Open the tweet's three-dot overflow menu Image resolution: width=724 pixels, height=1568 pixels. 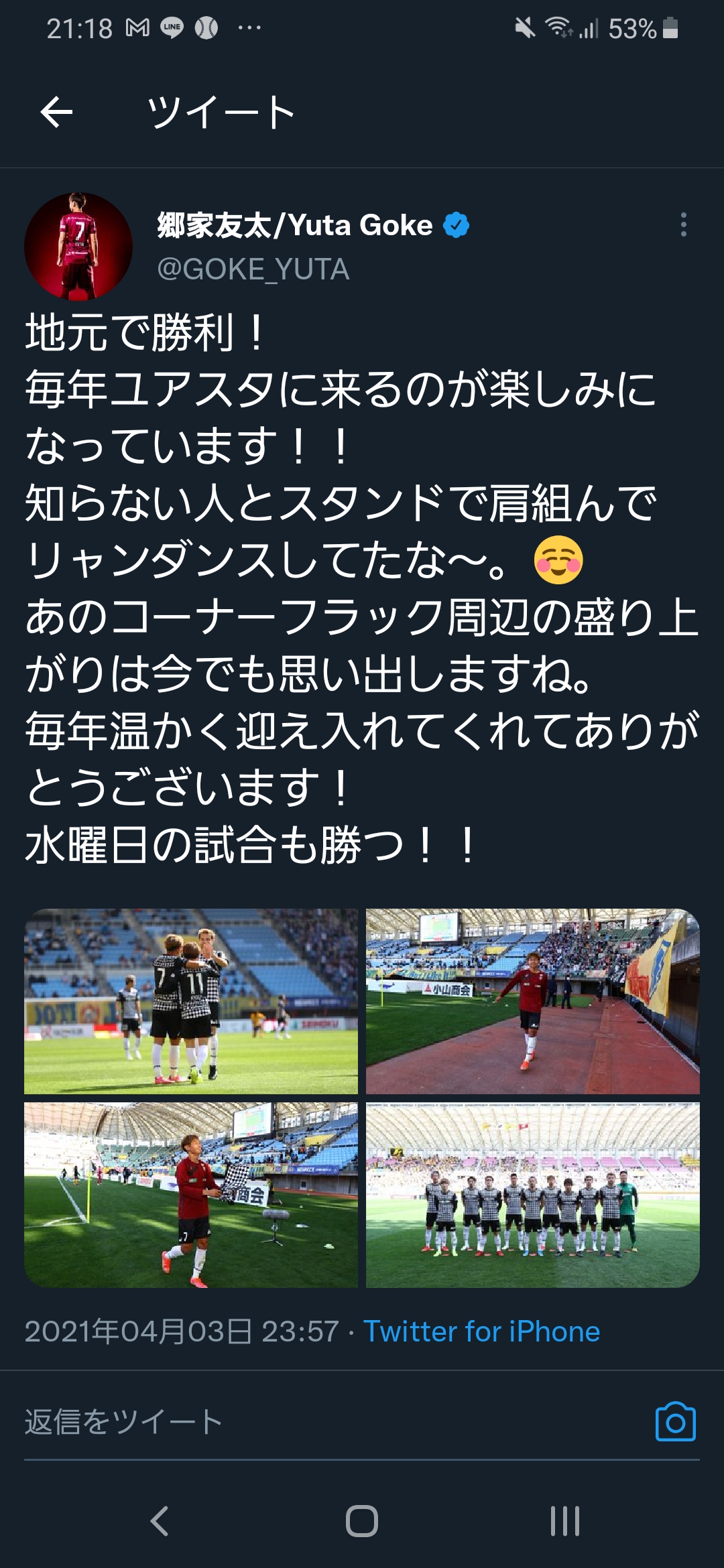(683, 224)
